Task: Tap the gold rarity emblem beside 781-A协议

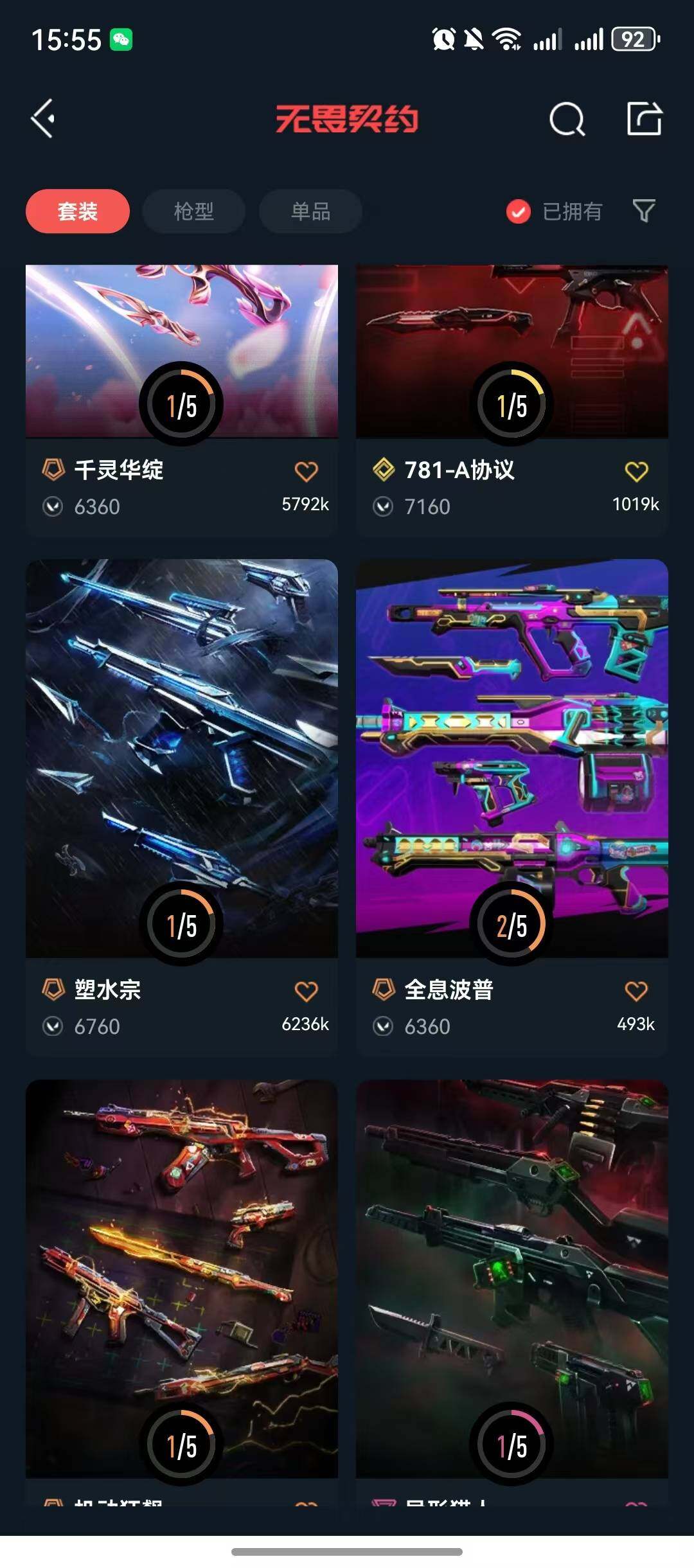Action: [x=384, y=470]
